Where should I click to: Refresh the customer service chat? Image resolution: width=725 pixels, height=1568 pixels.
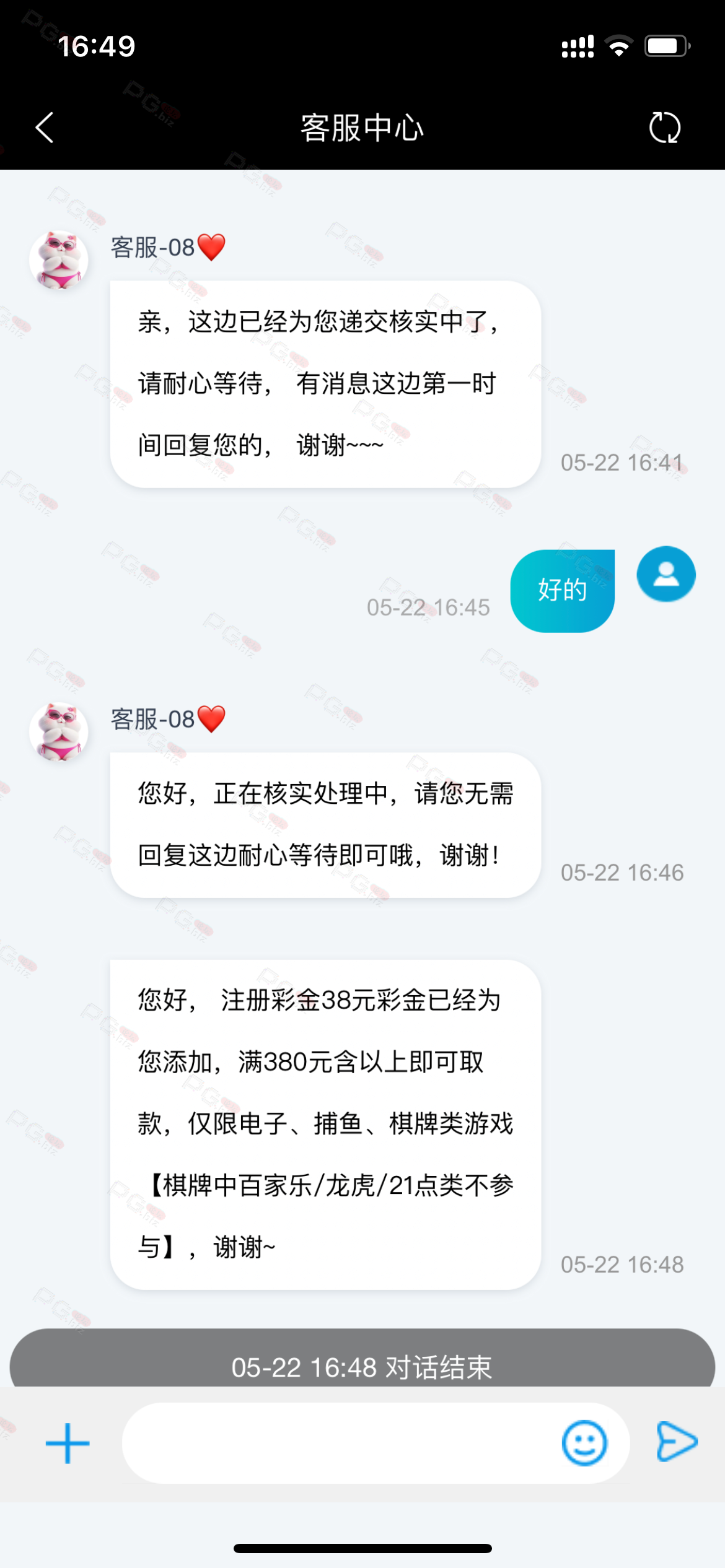coord(664,128)
